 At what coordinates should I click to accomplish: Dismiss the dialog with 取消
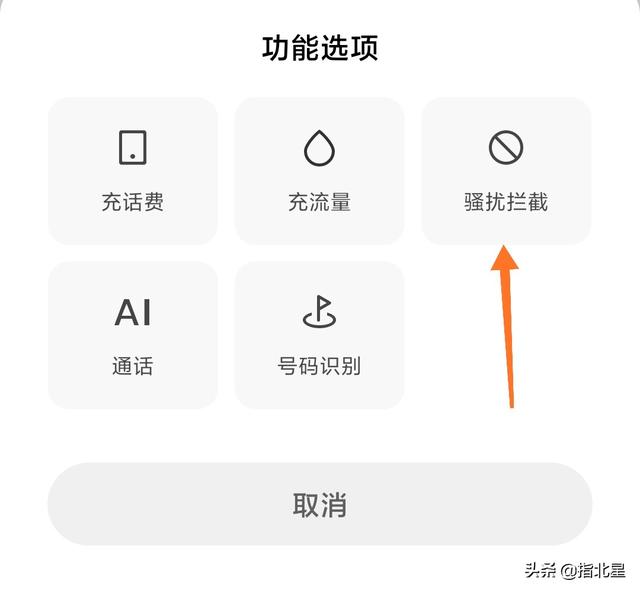(319, 504)
